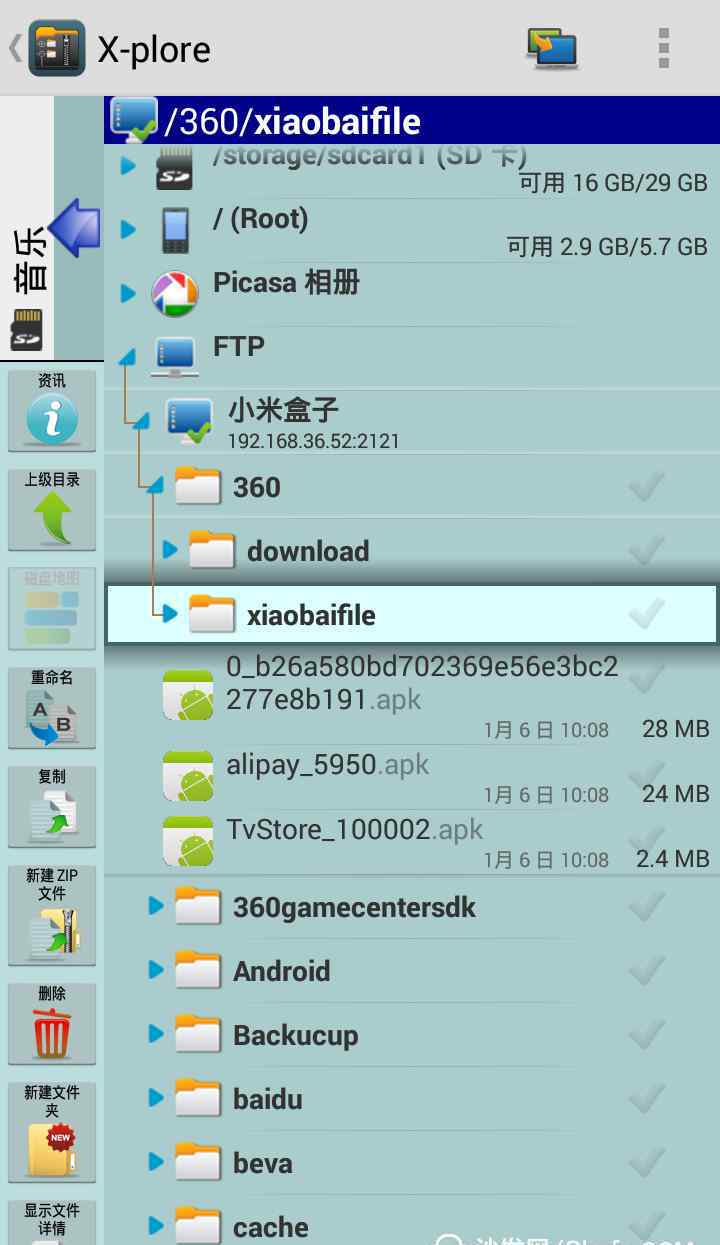This screenshot has width=720, height=1245.
Task: Mark the checkbox for Android folder
Action: 647,970
